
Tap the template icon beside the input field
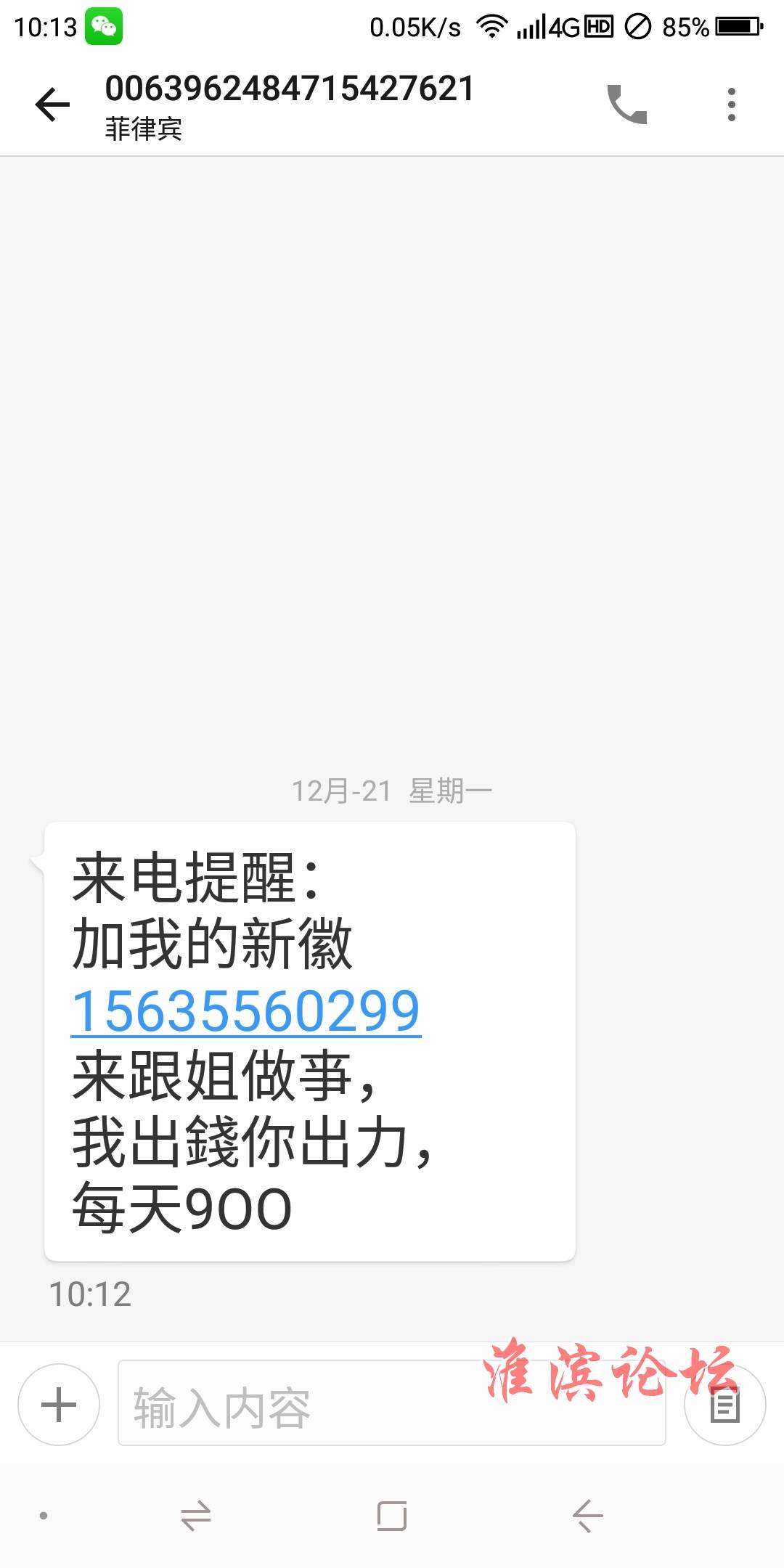coord(724,1404)
